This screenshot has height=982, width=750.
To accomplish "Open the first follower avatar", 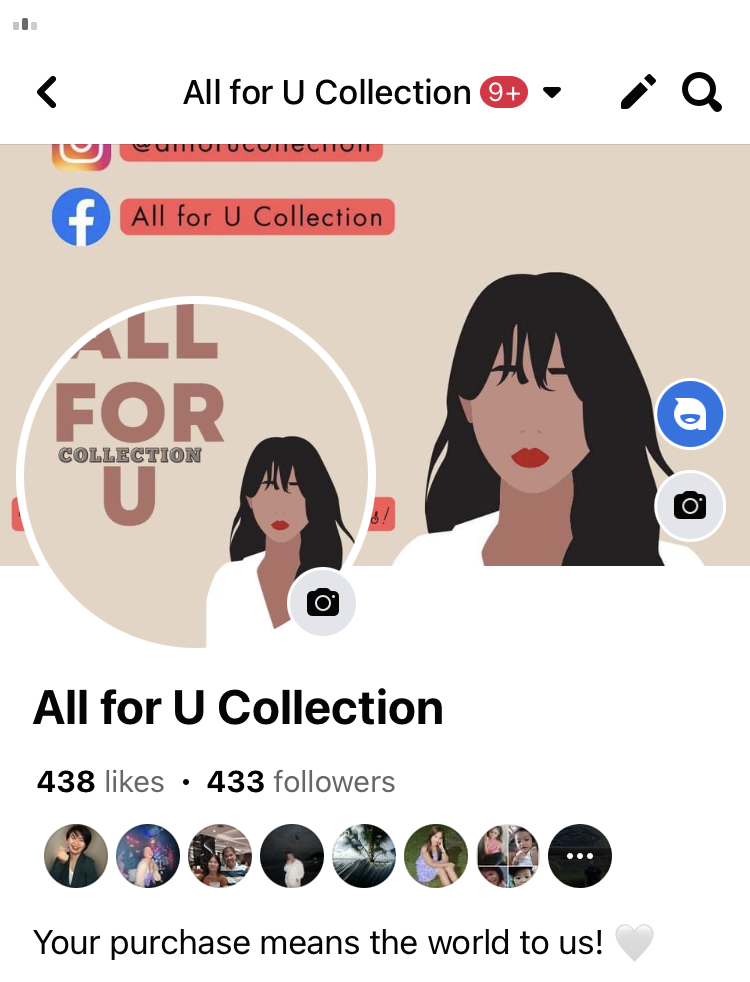I will [x=76, y=856].
